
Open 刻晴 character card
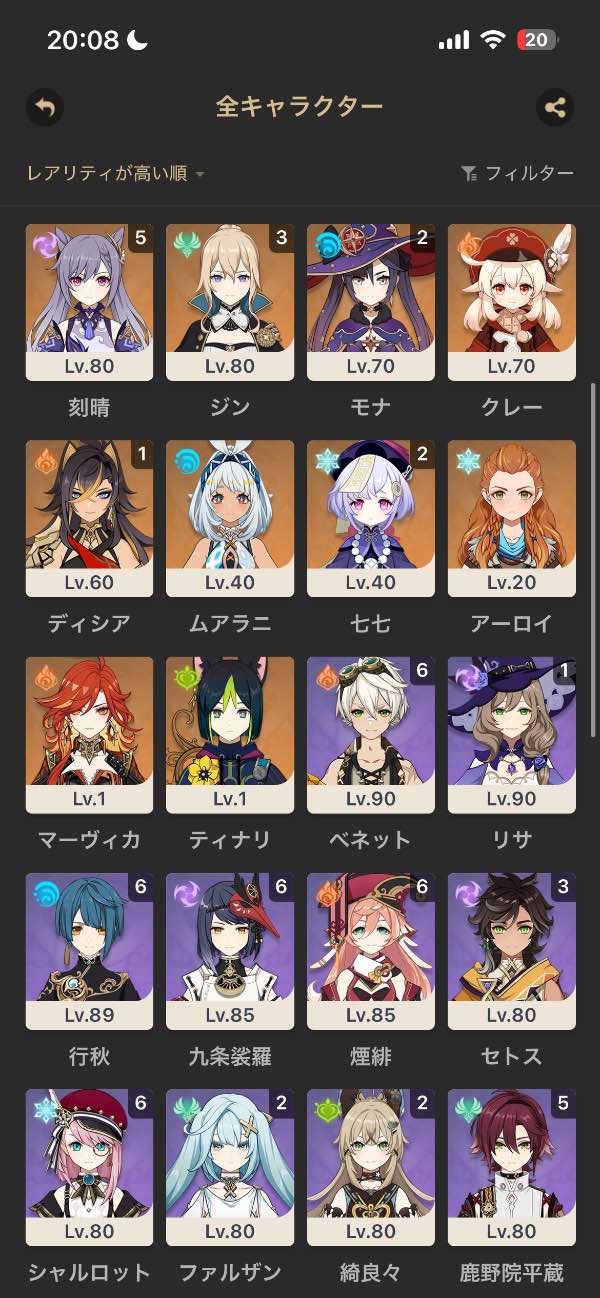click(89, 302)
